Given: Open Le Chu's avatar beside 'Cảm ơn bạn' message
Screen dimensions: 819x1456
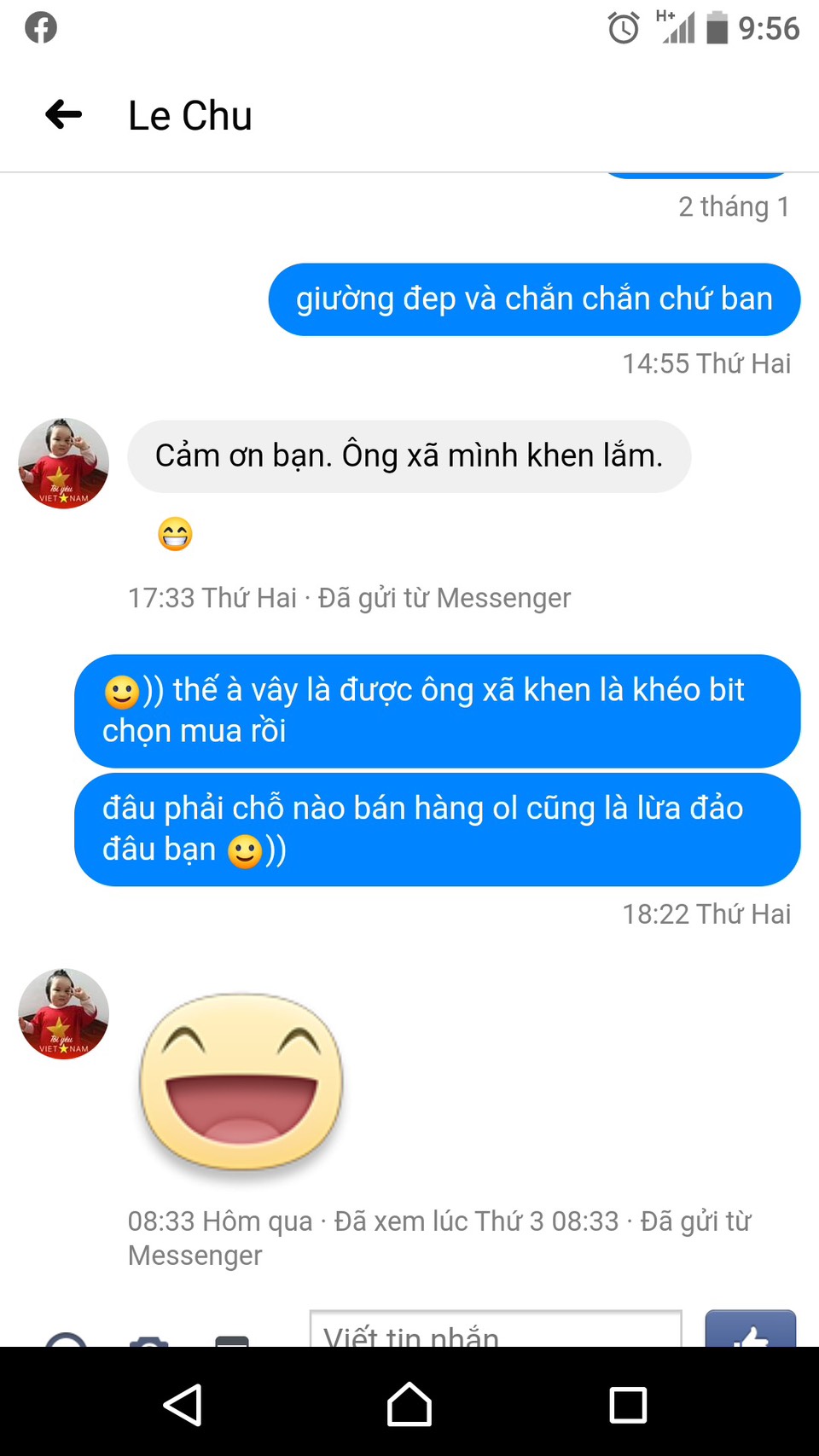Looking at the screenshot, I should point(64,463).
